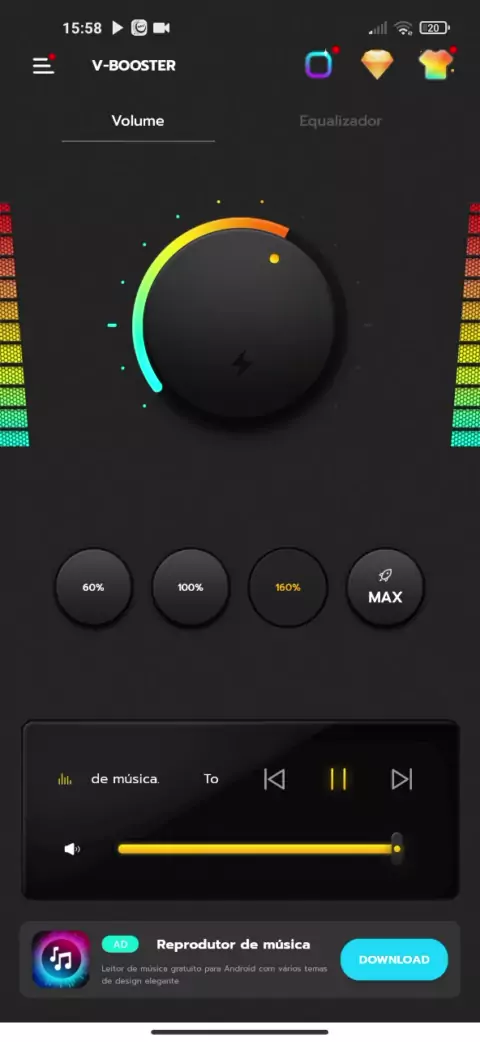The height and width of the screenshot is (1042, 480).
Task: Skip to the previous track
Action: pos(274,779)
